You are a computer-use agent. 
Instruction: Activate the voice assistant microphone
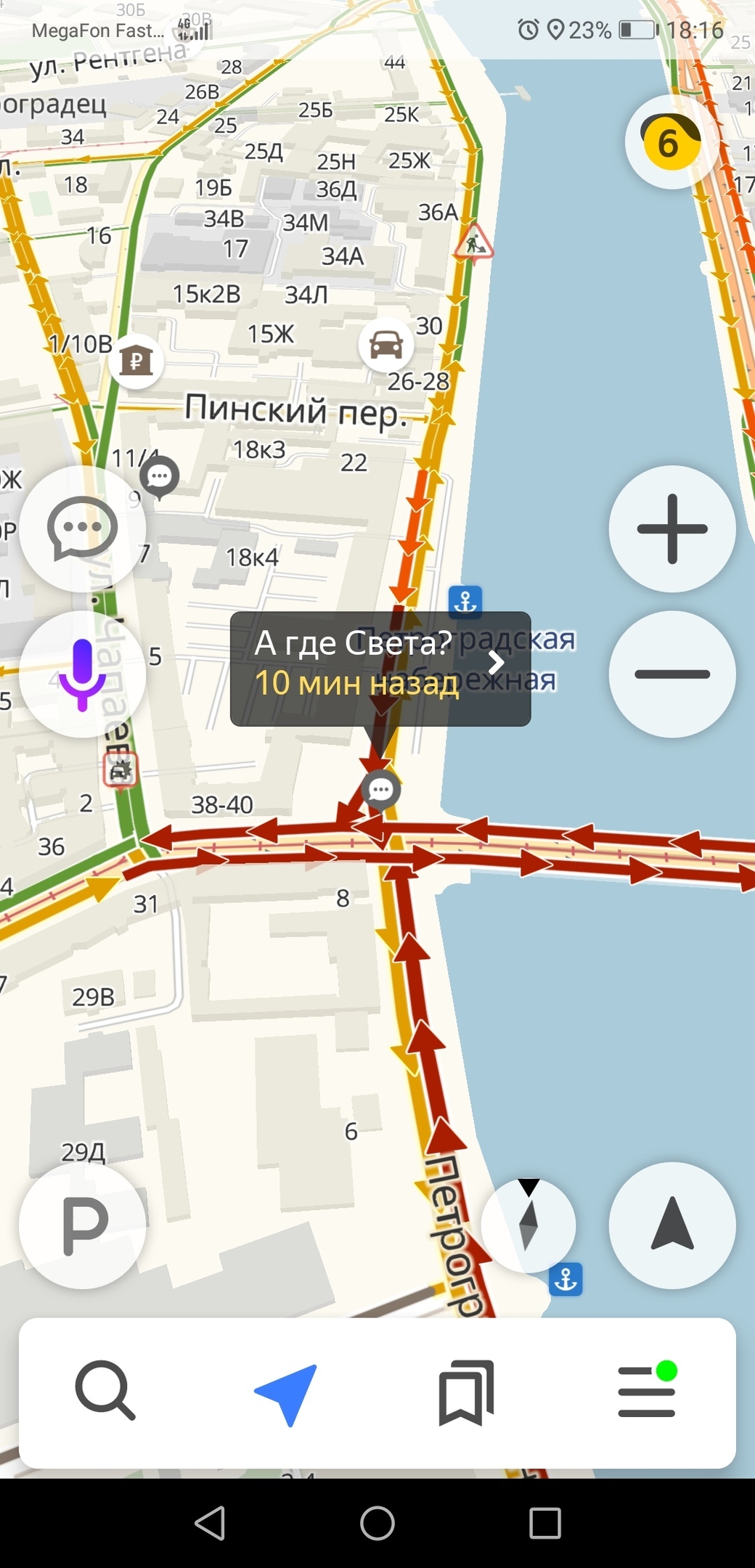[x=82, y=674]
